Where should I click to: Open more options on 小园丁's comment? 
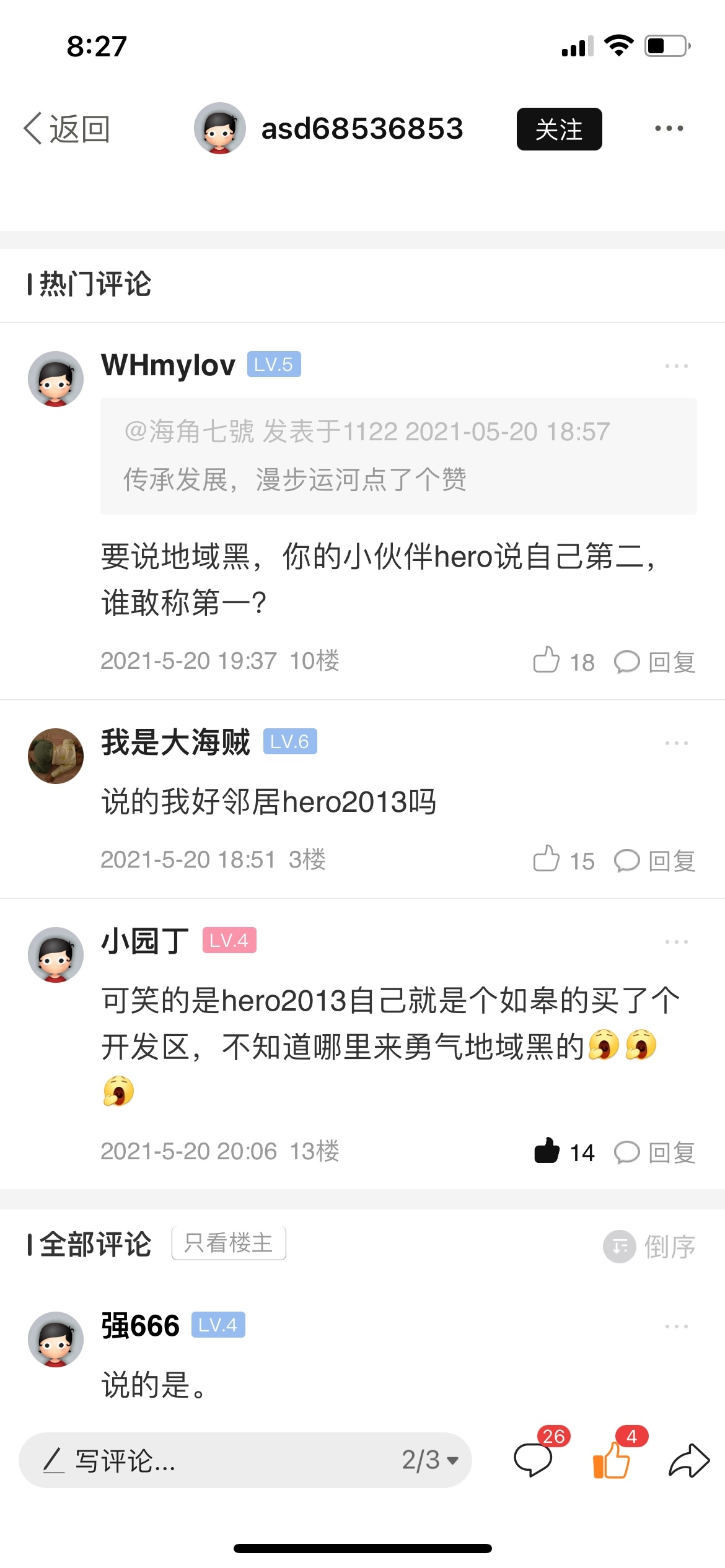676,942
